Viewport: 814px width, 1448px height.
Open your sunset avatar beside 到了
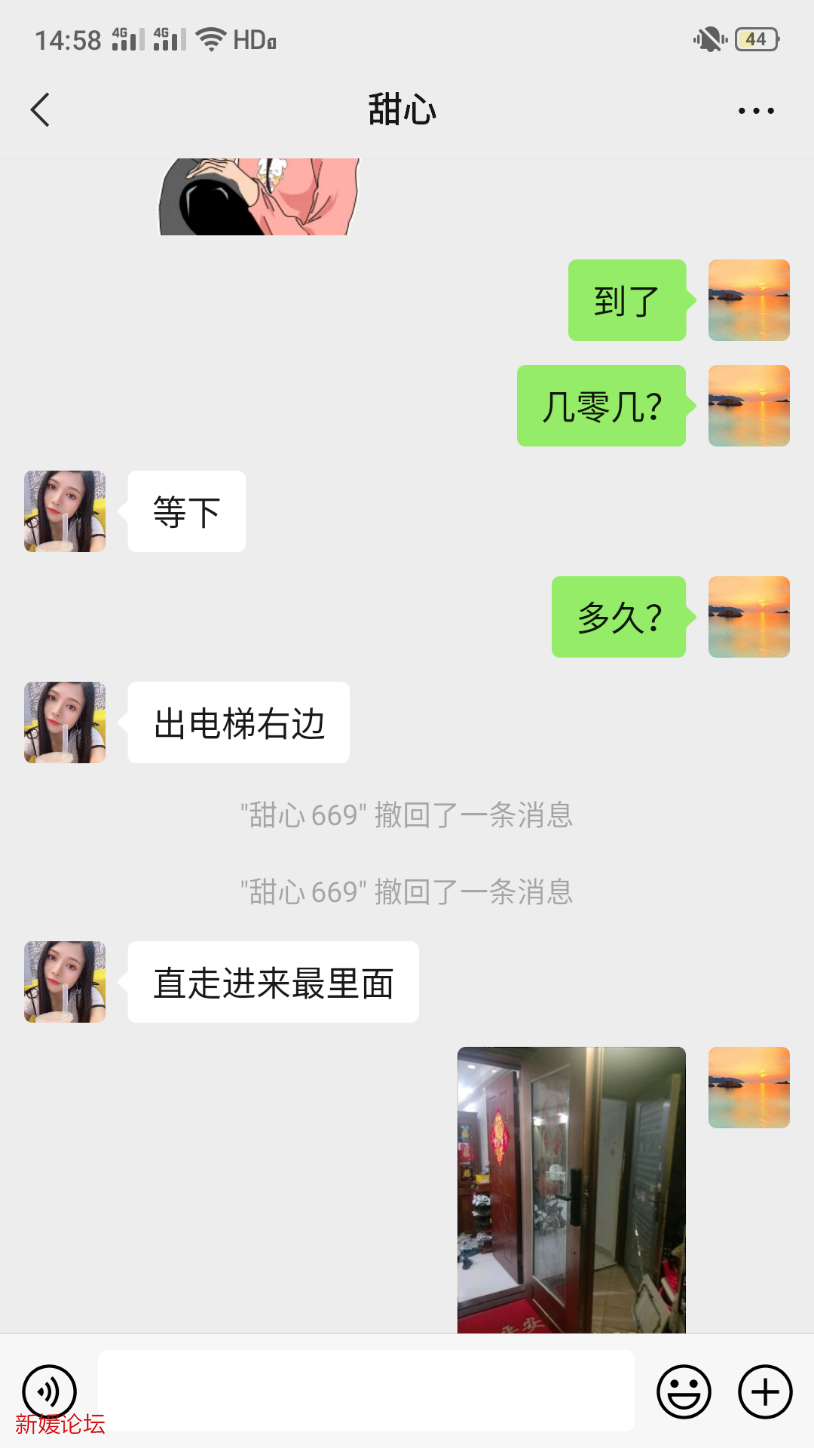tap(748, 300)
